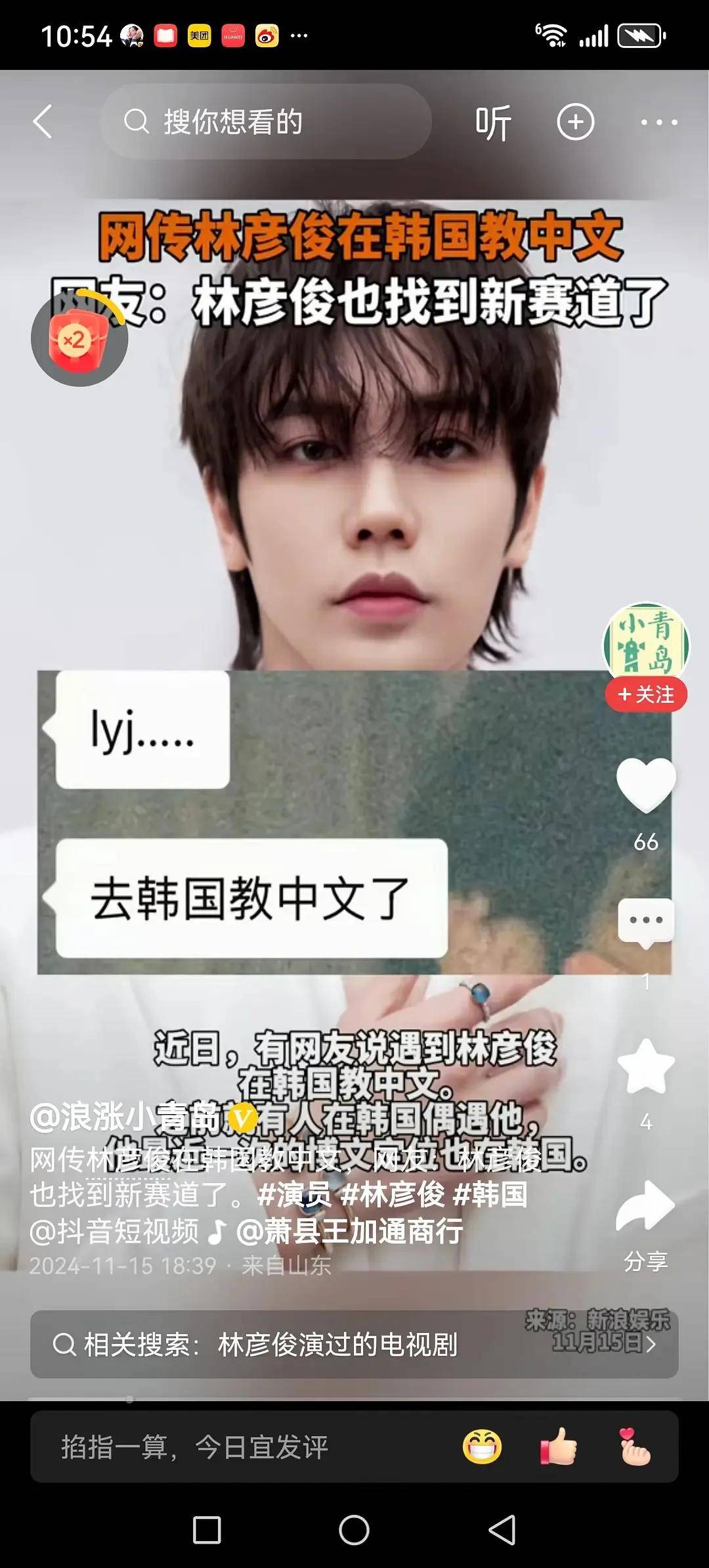Go back using the top-left arrow
709x1568 pixels.
tap(43, 122)
